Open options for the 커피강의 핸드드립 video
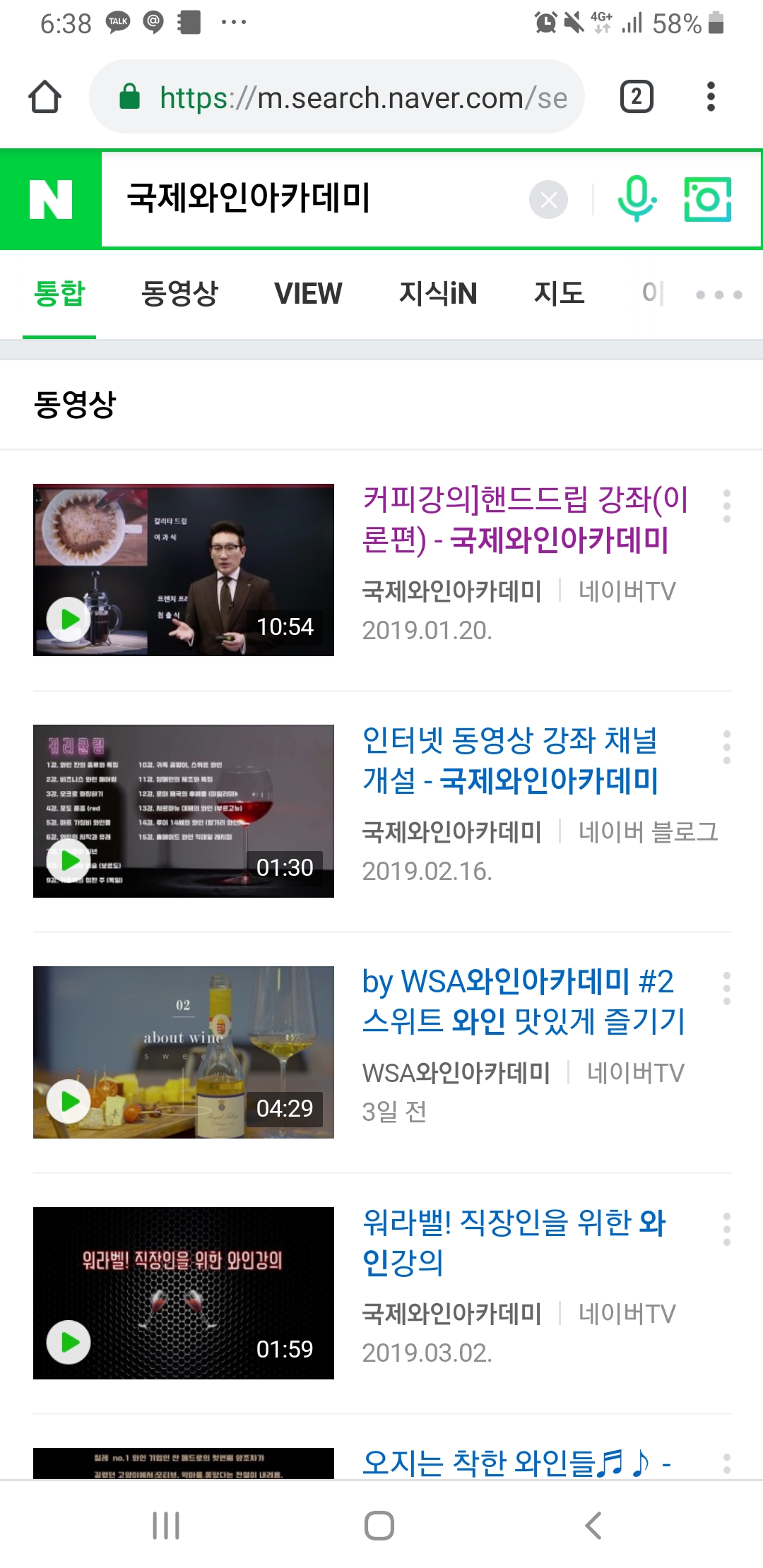 (726, 506)
